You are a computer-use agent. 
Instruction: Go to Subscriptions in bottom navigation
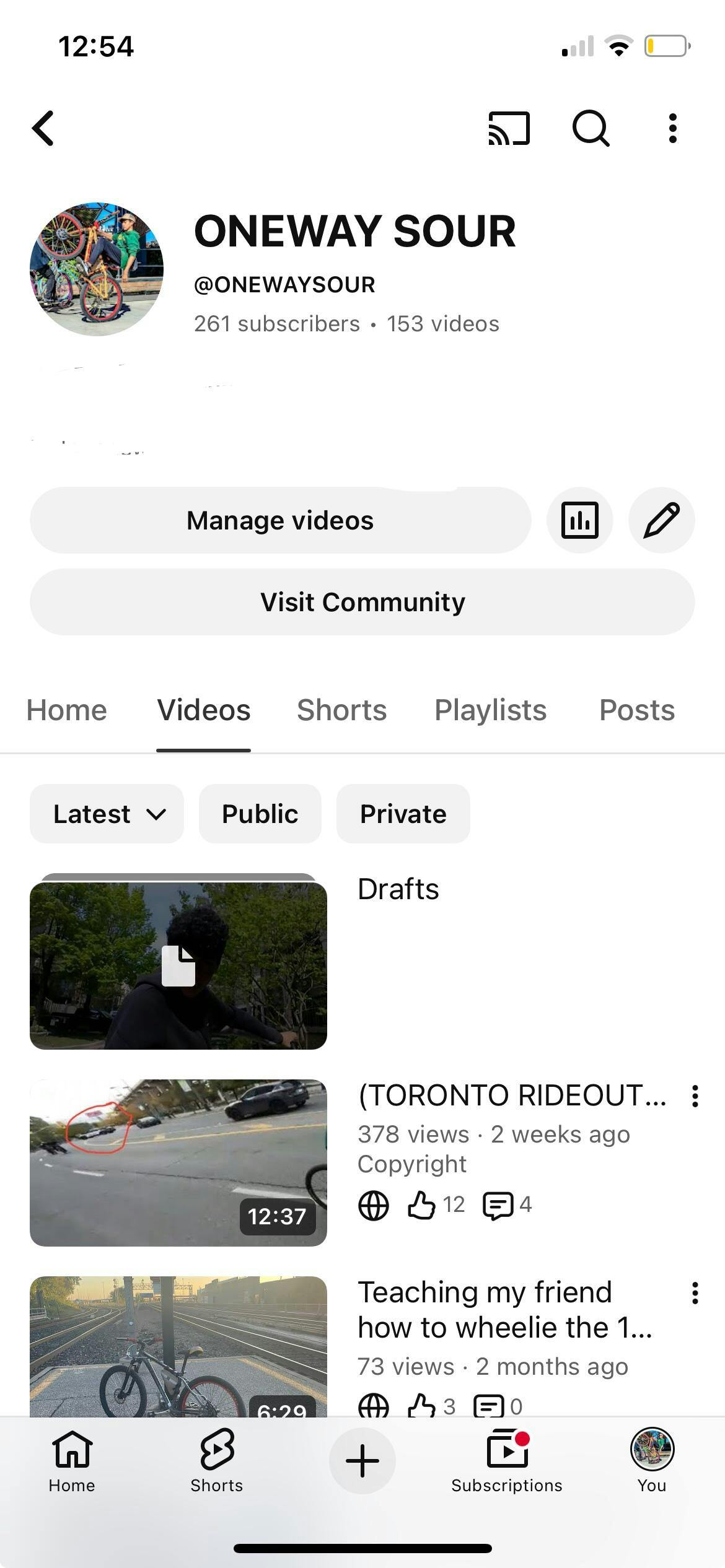[507, 1460]
